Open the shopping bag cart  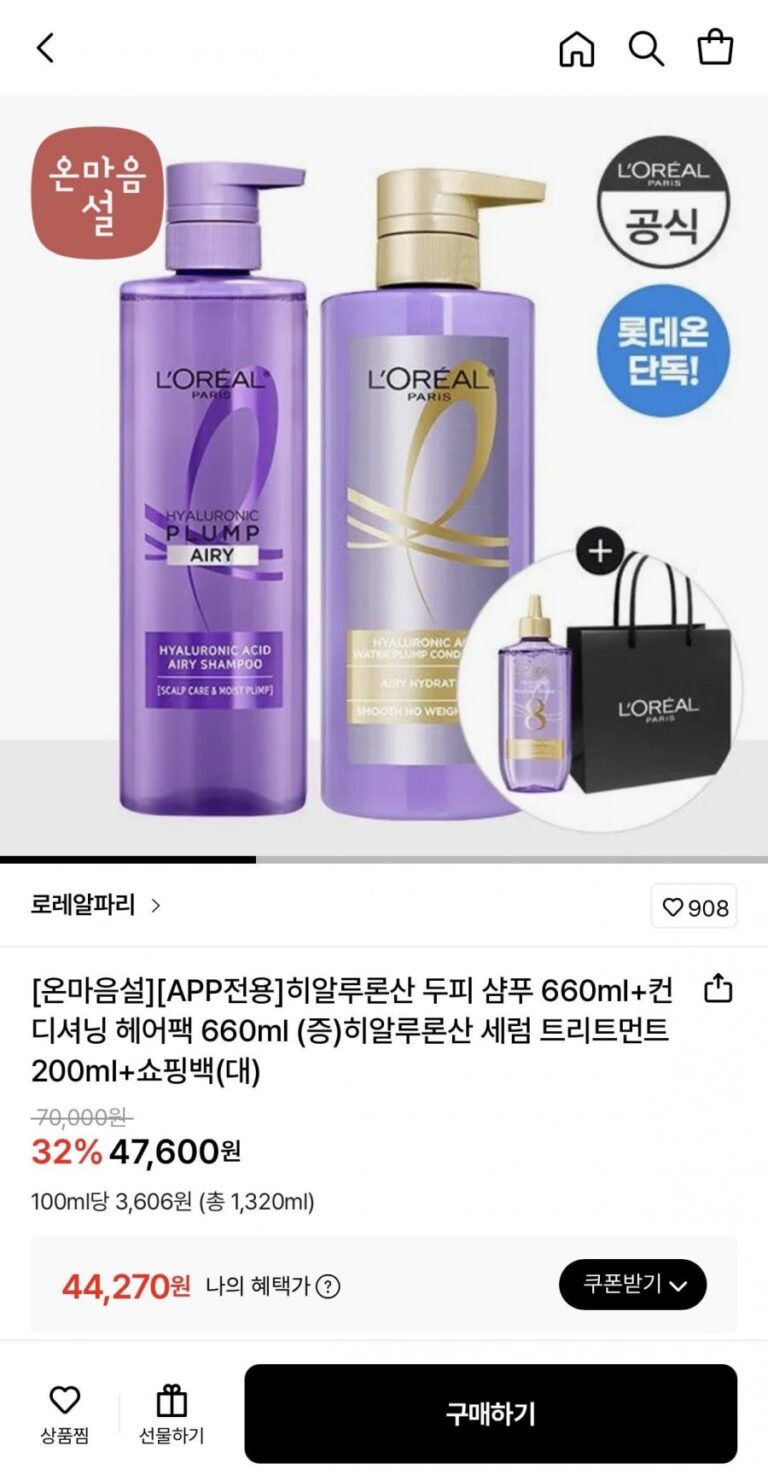[x=715, y=48]
